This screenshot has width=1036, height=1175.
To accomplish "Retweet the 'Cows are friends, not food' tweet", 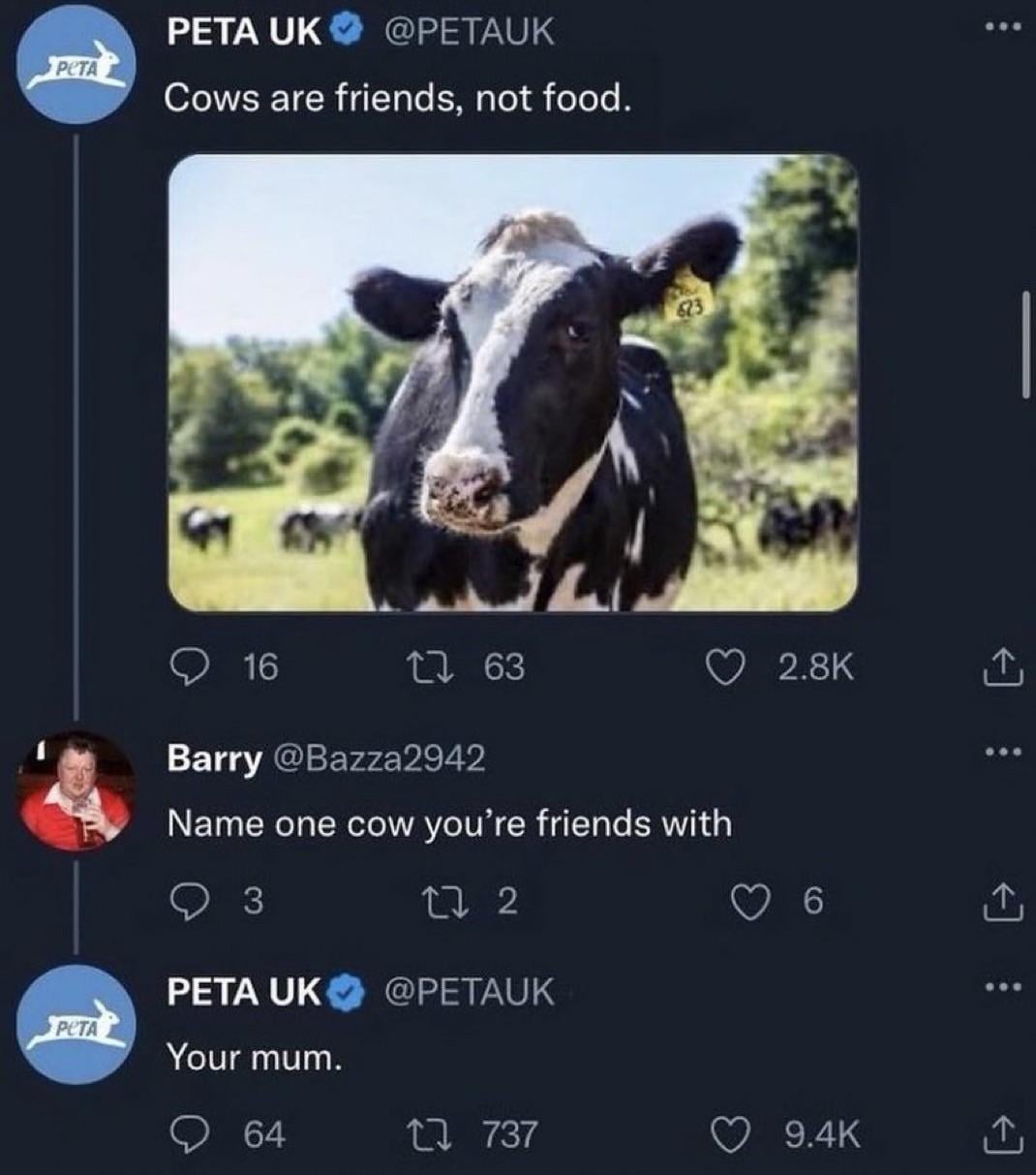I will [x=451, y=666].
